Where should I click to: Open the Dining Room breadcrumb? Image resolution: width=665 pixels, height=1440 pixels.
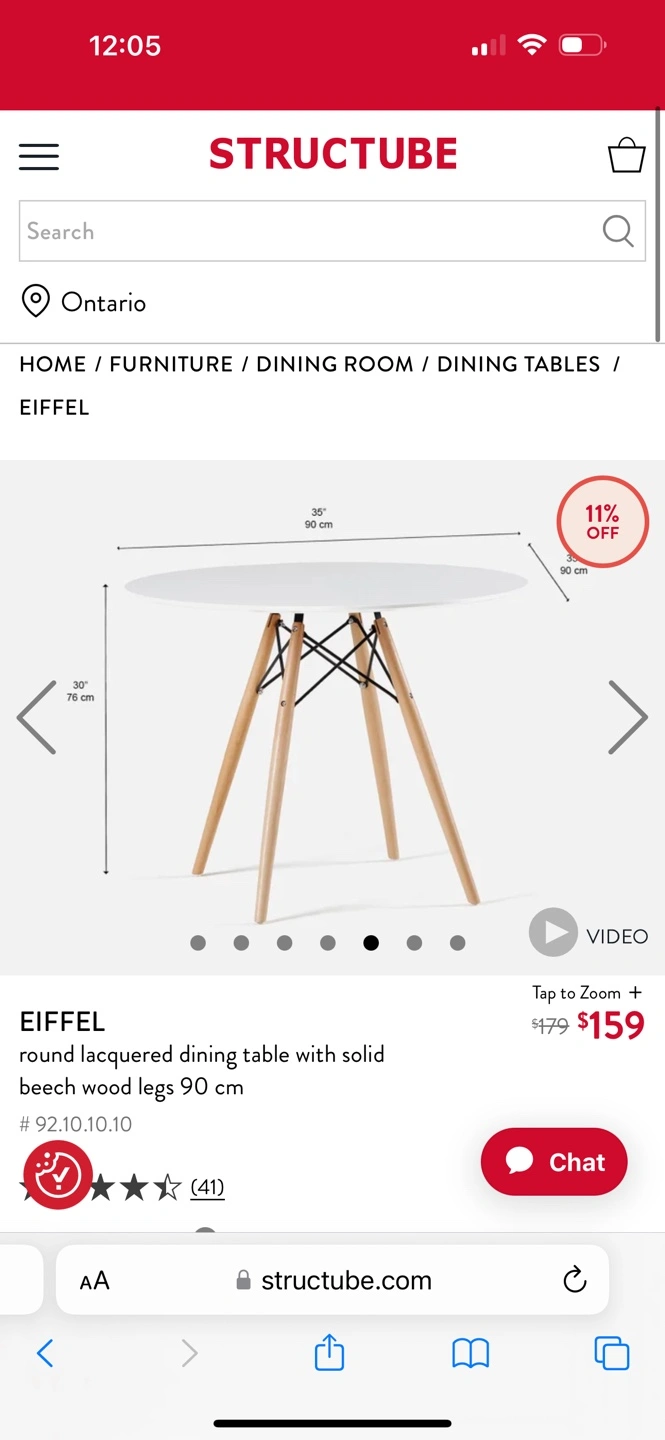[335, 364]
